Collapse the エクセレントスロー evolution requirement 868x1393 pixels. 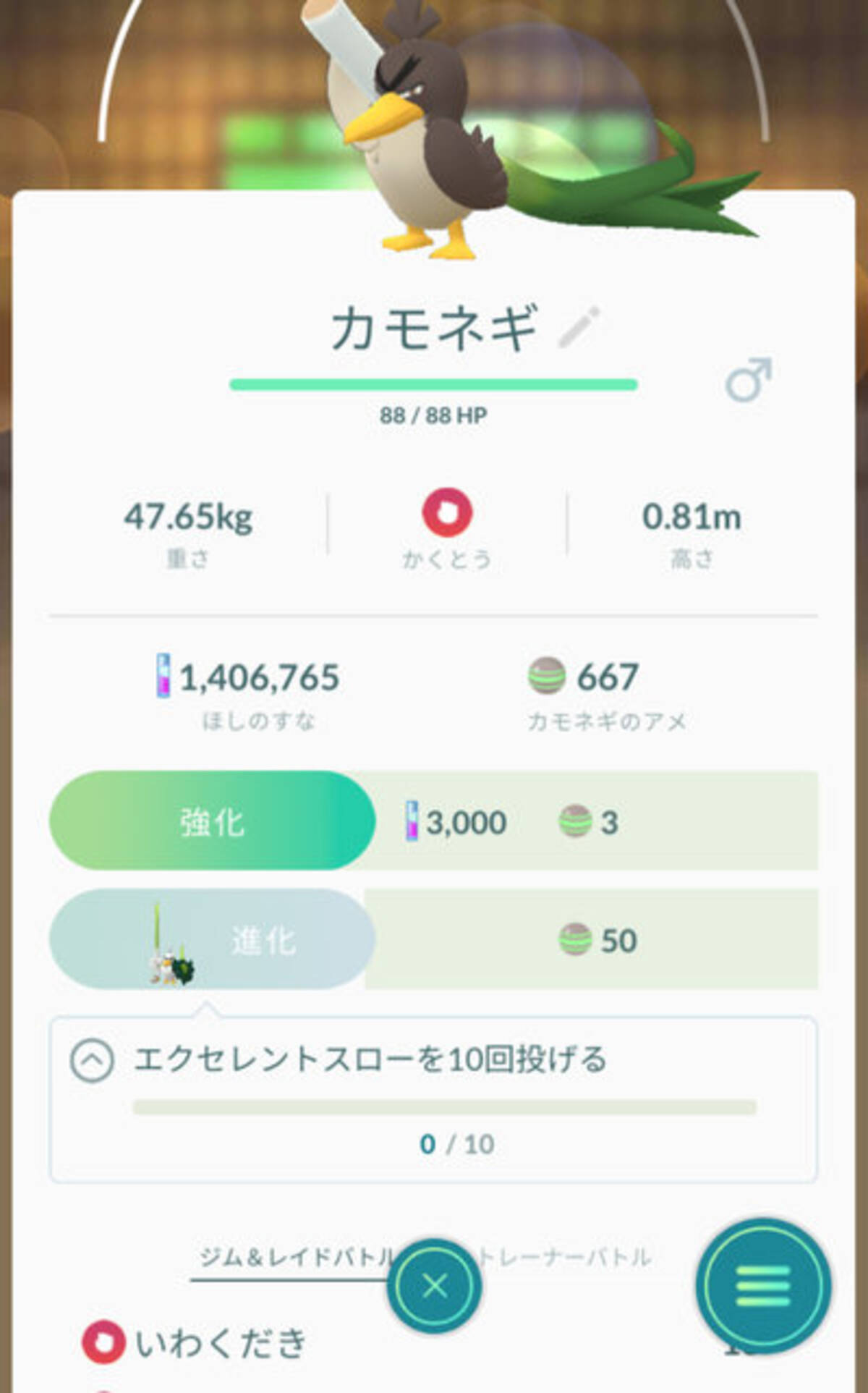(x=92, y=1061)
